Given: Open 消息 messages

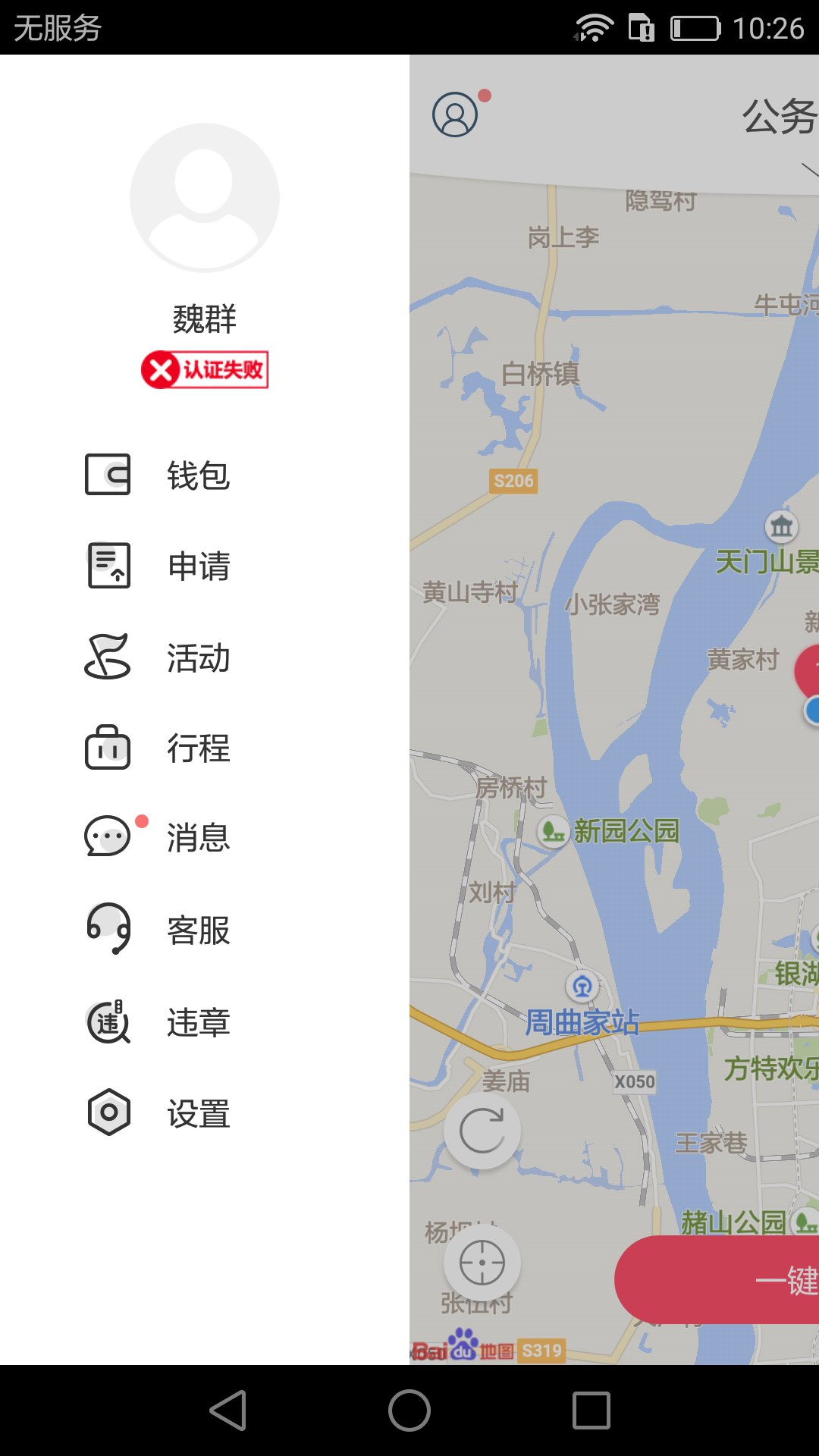Looking at the screenshot, I should 158,837.
